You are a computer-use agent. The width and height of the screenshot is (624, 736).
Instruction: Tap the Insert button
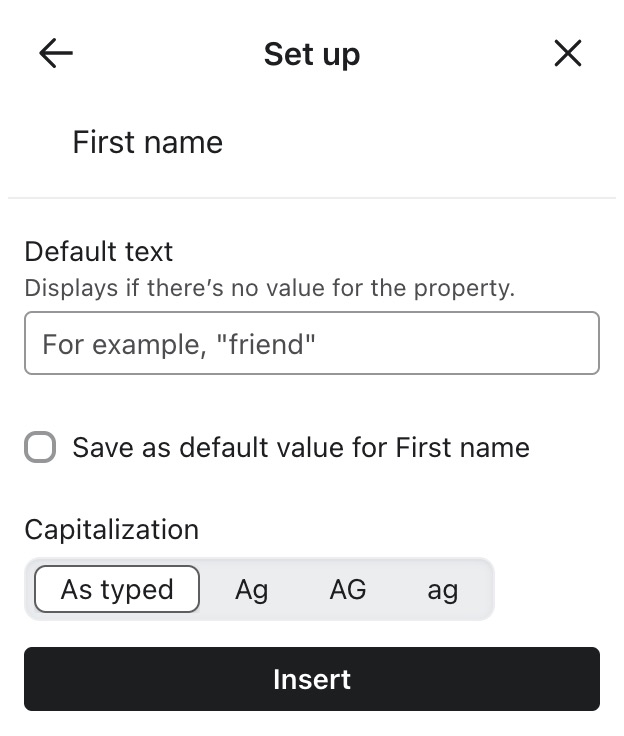311,680
